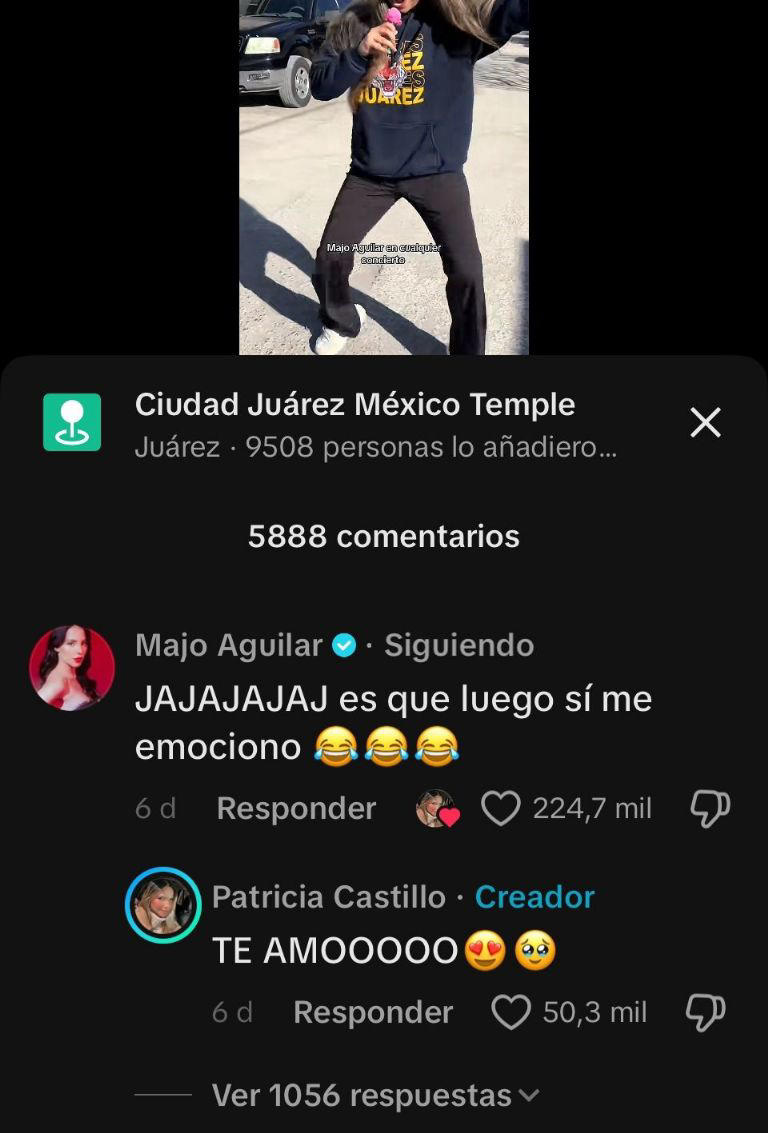The height and width of the screenshot is (1133, 768).
Task: Tap the creator's liked reaction avatar badge
Action: pyautogui.click(x=438, y=807)
